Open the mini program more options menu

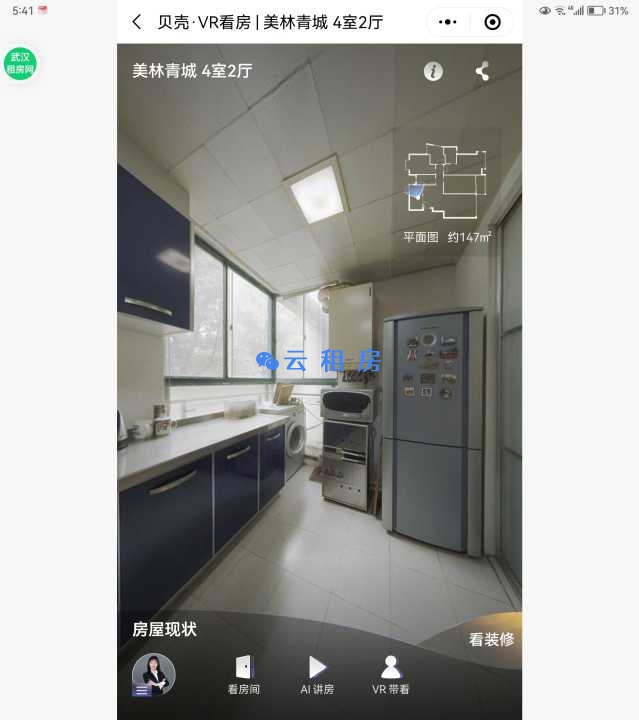pos(448,22)
